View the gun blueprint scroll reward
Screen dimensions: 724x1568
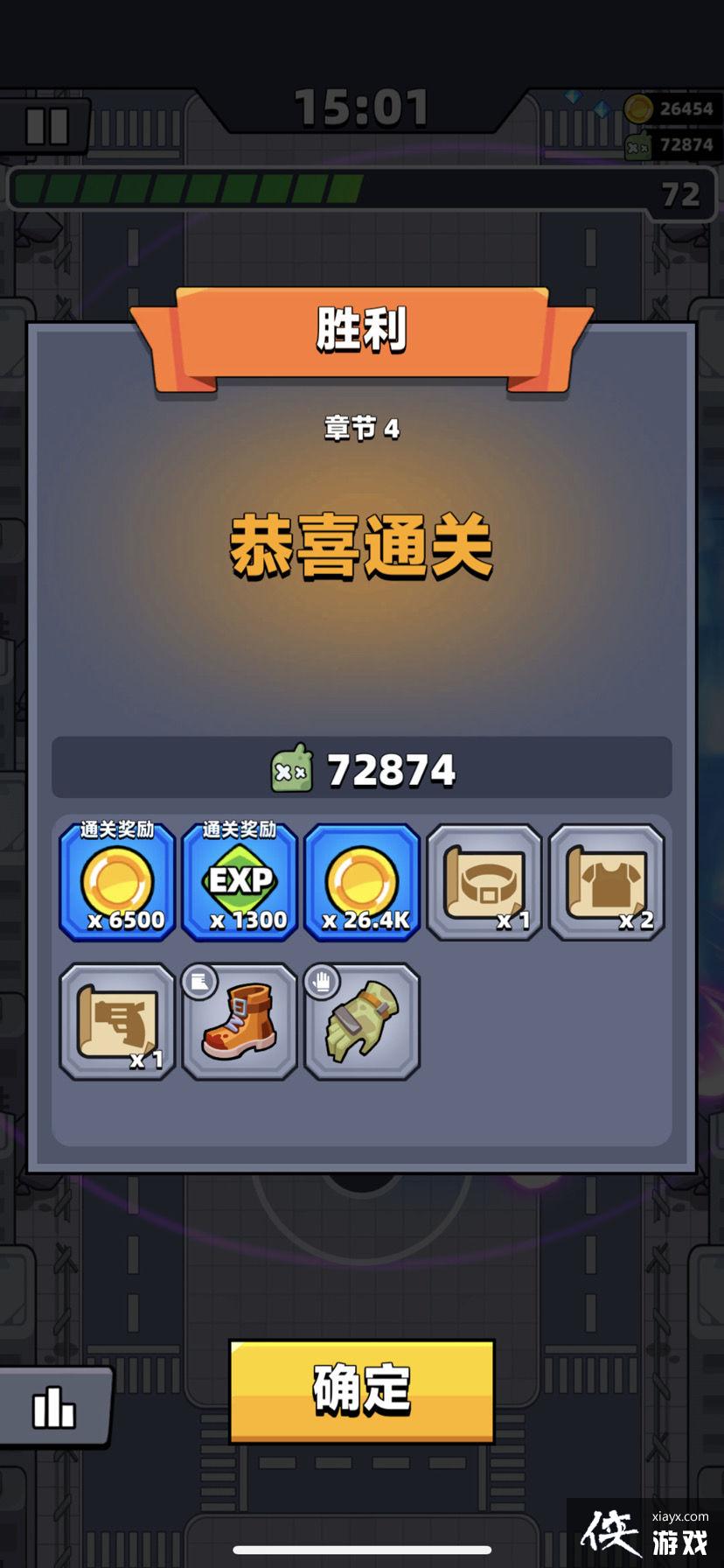point(117,1022)
